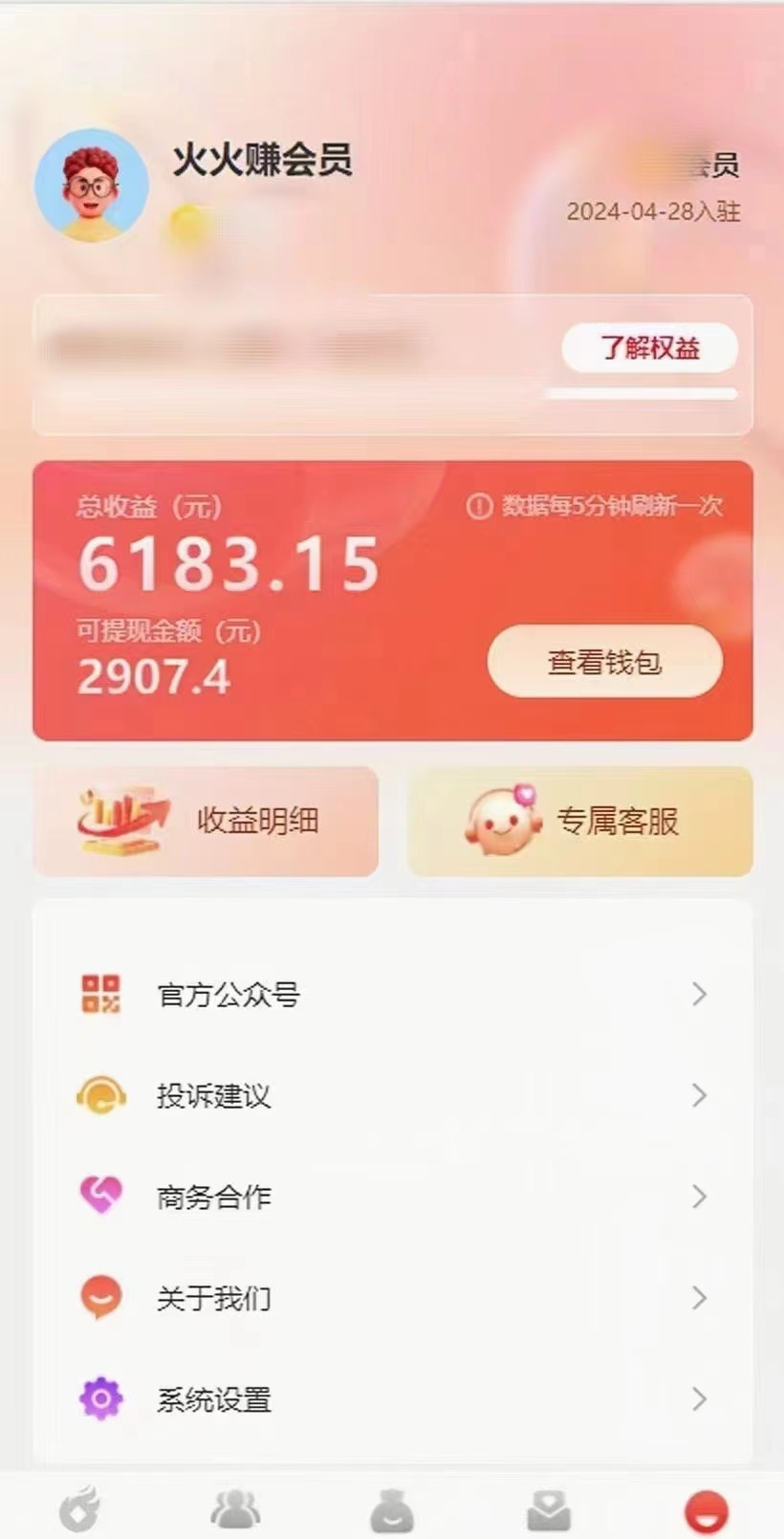Image resolution: width=784 pixels, height=1539 pixels.
Task: Tap the money bag icon in bottom navigation
Action: point(392,1506)
